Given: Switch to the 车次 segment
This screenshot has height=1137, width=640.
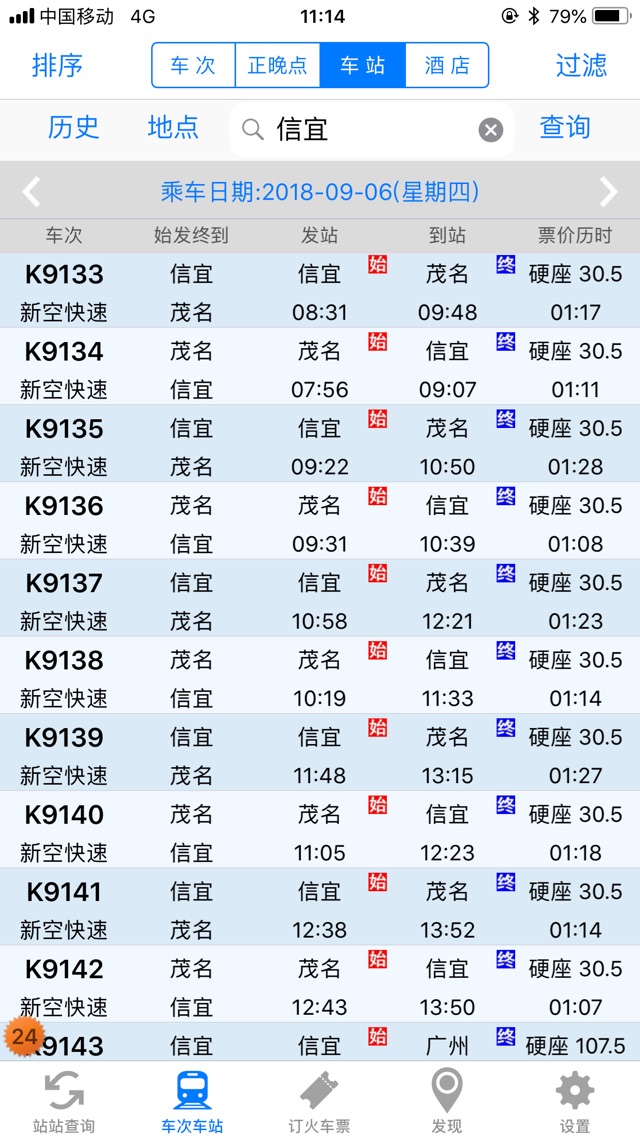Looking at the screenshot, I should pyautogui.click(x=193, y=66).
